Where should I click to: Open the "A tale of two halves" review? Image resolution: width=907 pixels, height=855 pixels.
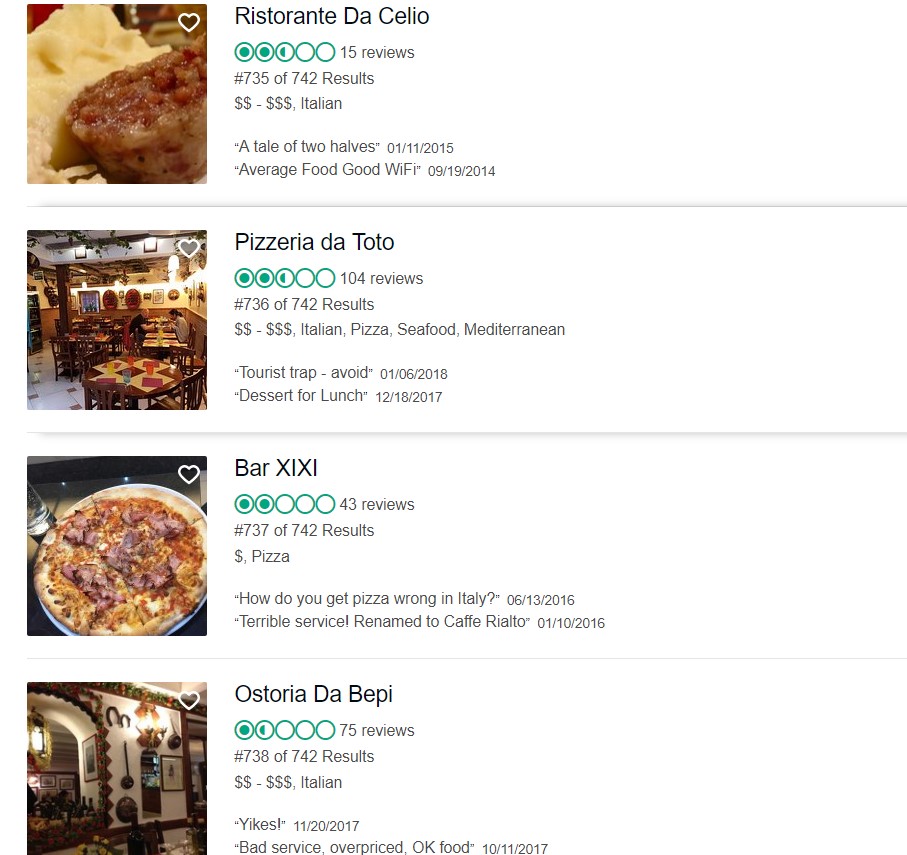[x=307, y=147]
